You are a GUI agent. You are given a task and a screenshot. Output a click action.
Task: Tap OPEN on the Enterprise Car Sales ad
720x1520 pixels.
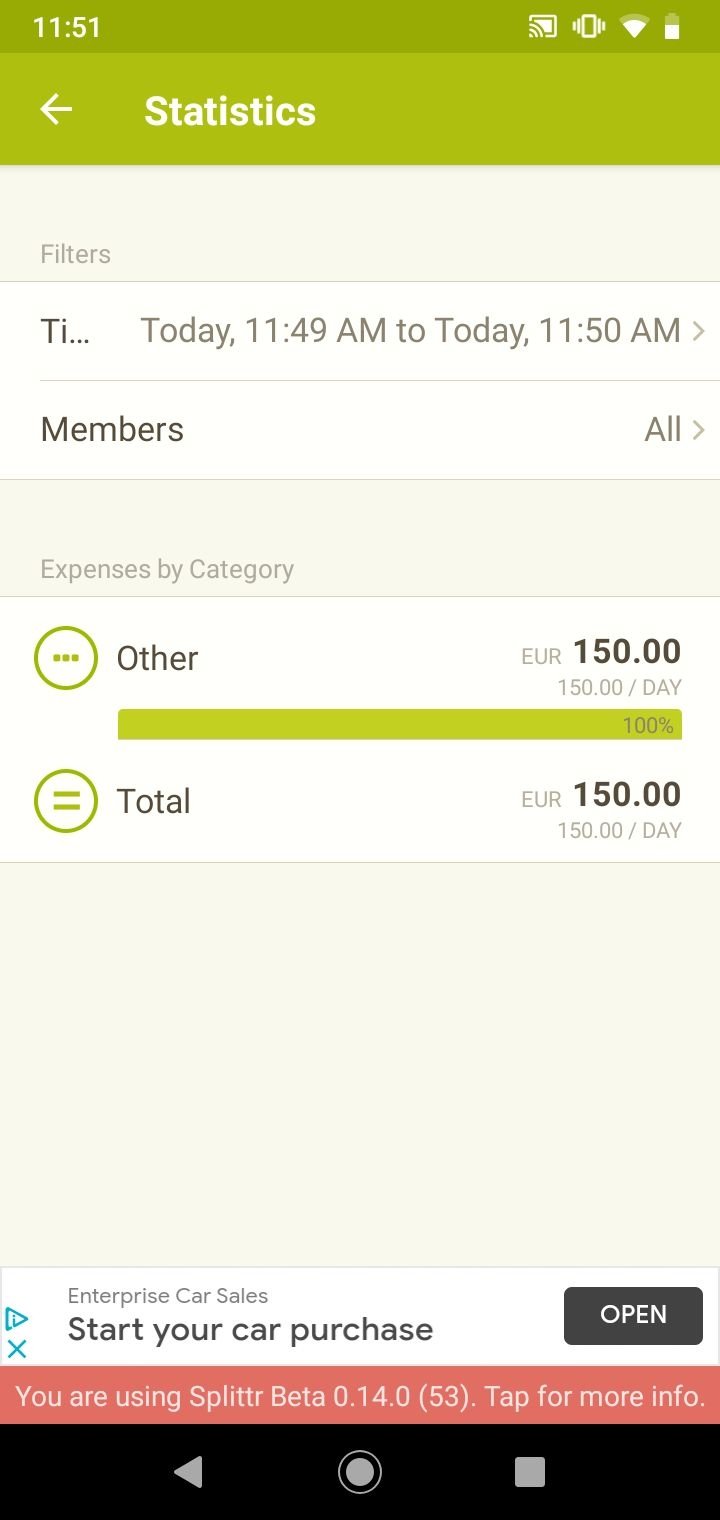[633, 1315]
